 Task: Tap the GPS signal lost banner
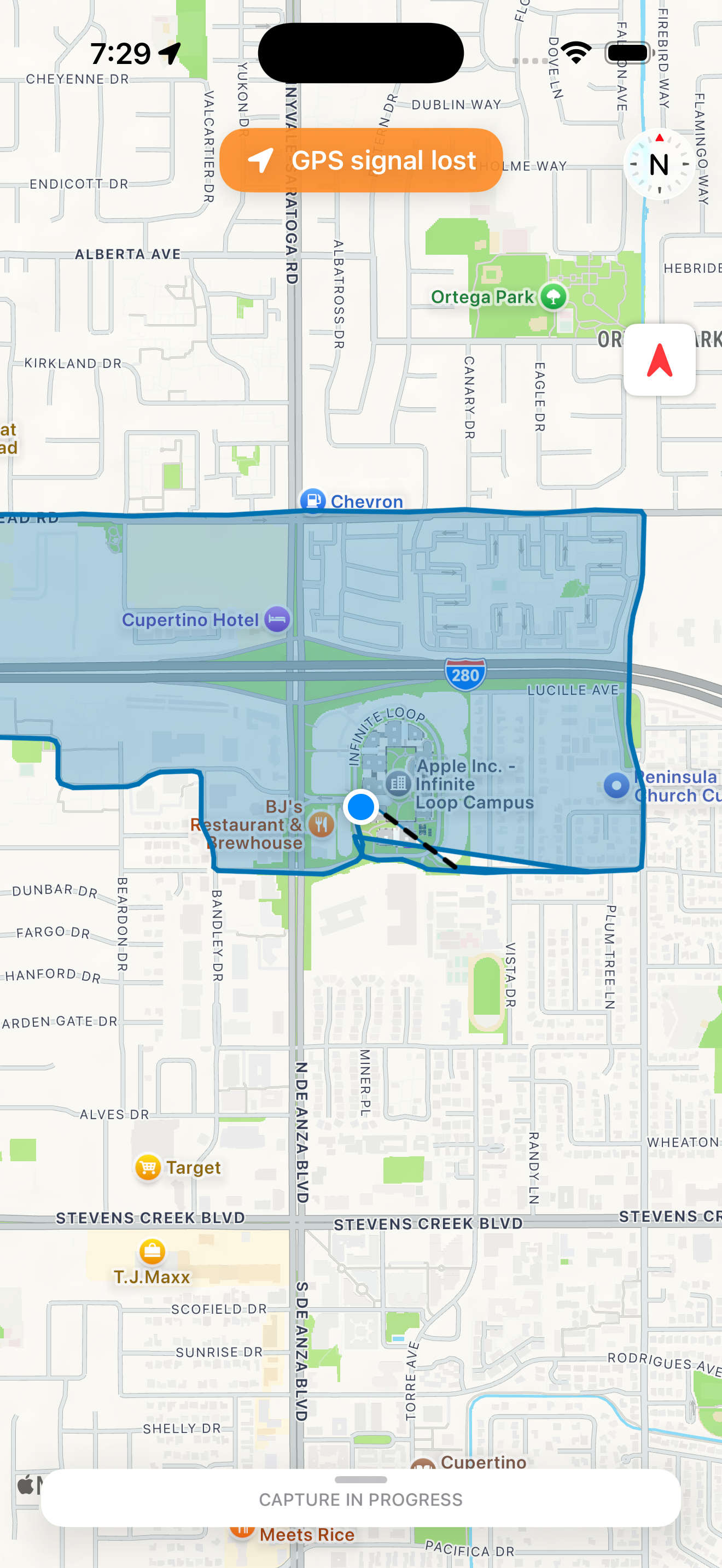click(x=361, y=161)
